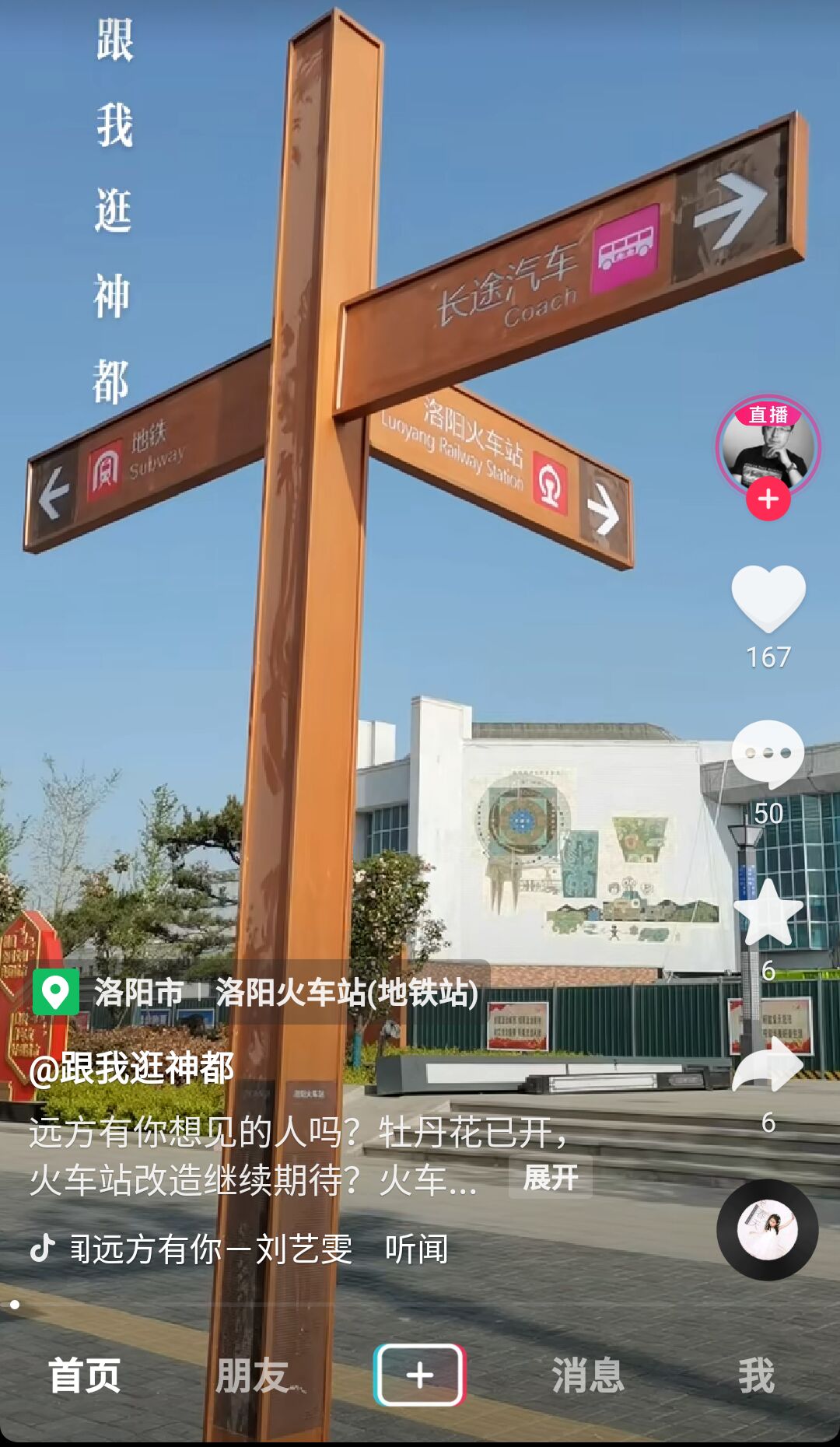Share this video
This screenshot has width=840, height=1447.
pyautogui.click(x=768, y=1066)
